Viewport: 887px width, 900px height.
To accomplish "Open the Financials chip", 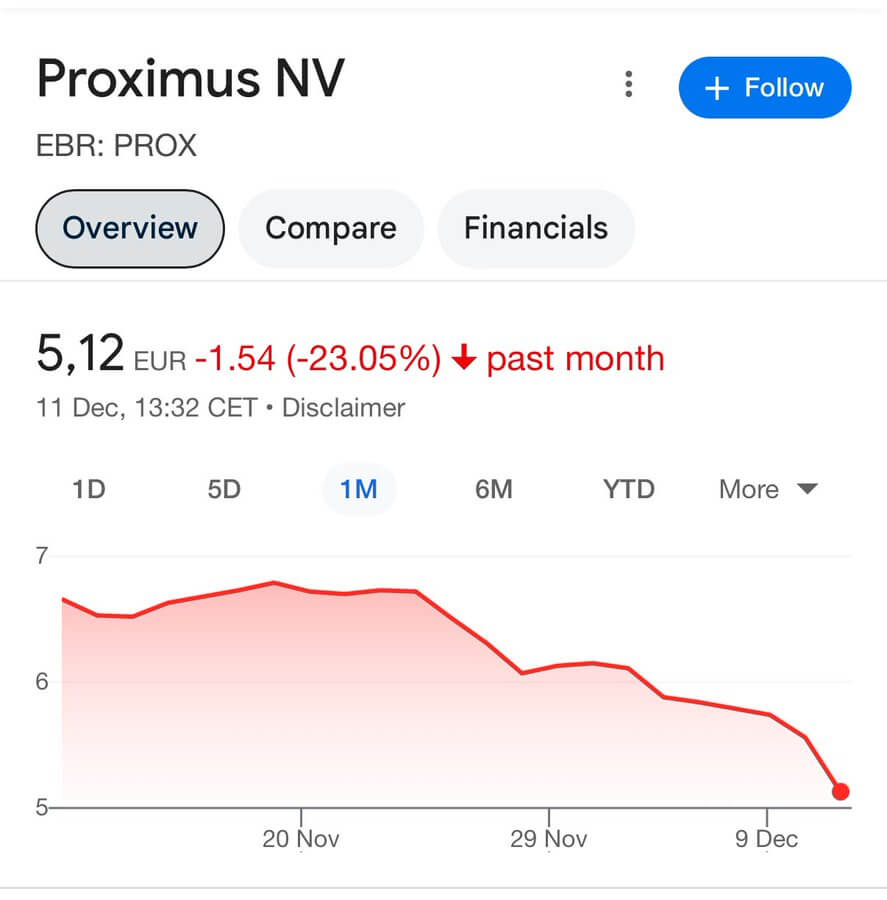I will coord(536,228).
